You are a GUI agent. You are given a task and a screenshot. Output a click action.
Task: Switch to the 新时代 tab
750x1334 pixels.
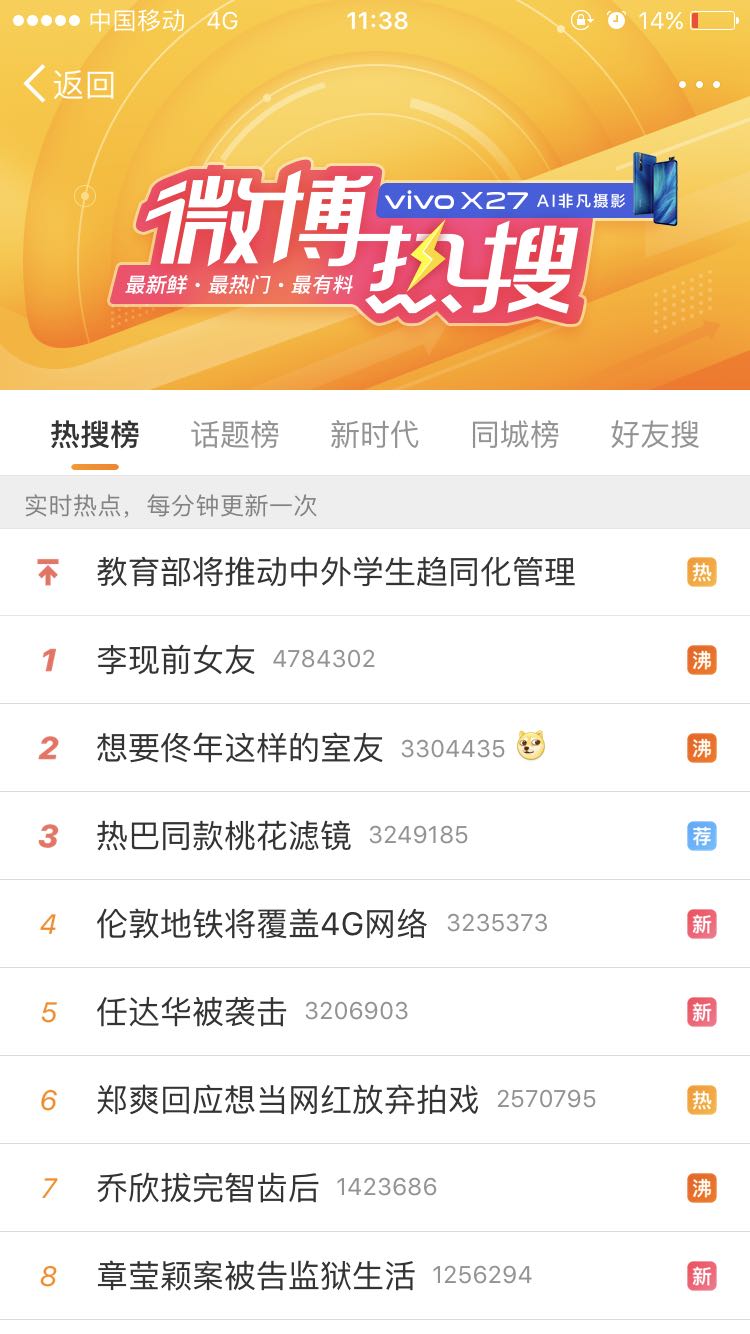(x=375, y=435)
